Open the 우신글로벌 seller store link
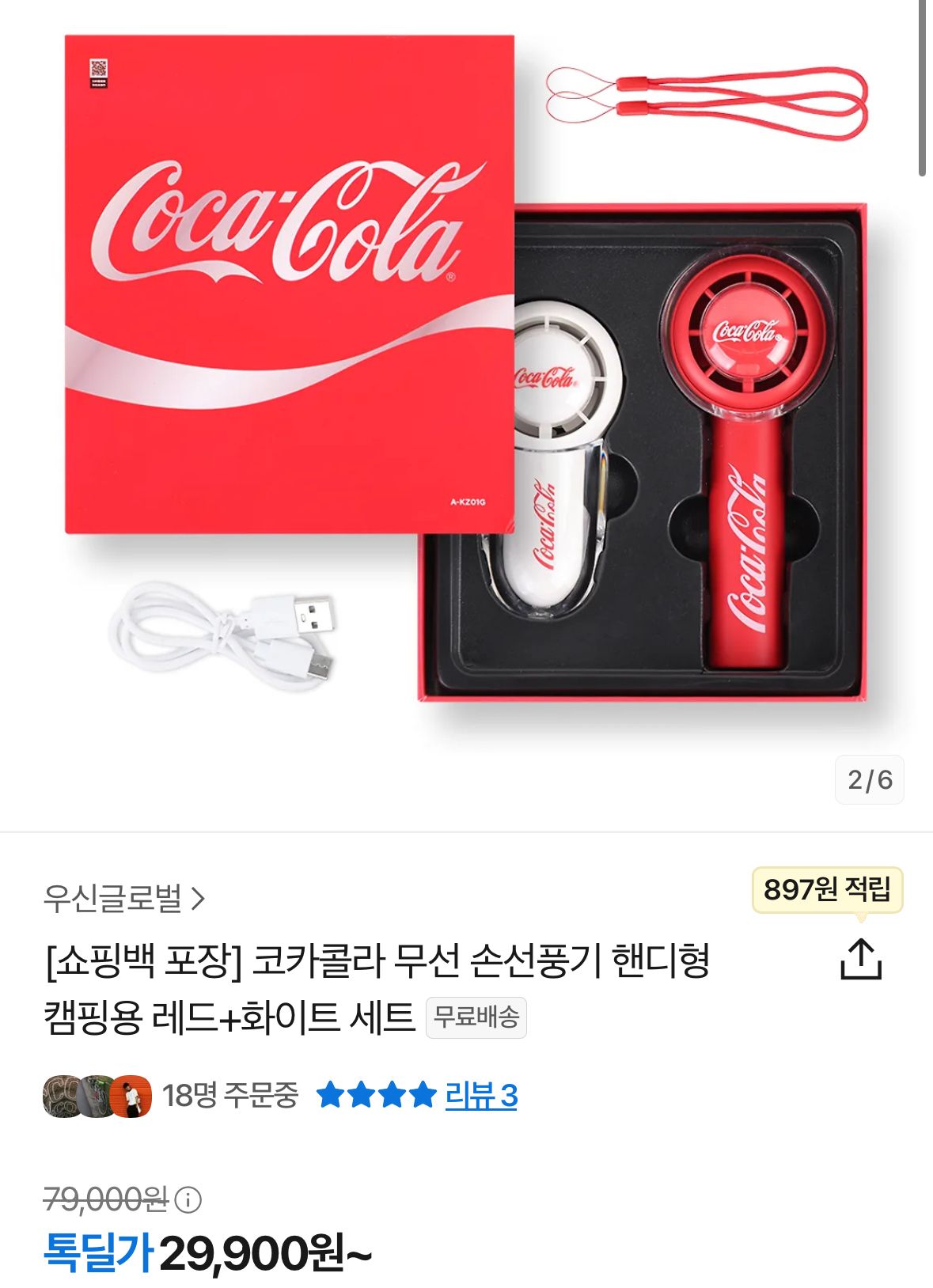Screen dimensions: 933x1288 coord(124,899)
